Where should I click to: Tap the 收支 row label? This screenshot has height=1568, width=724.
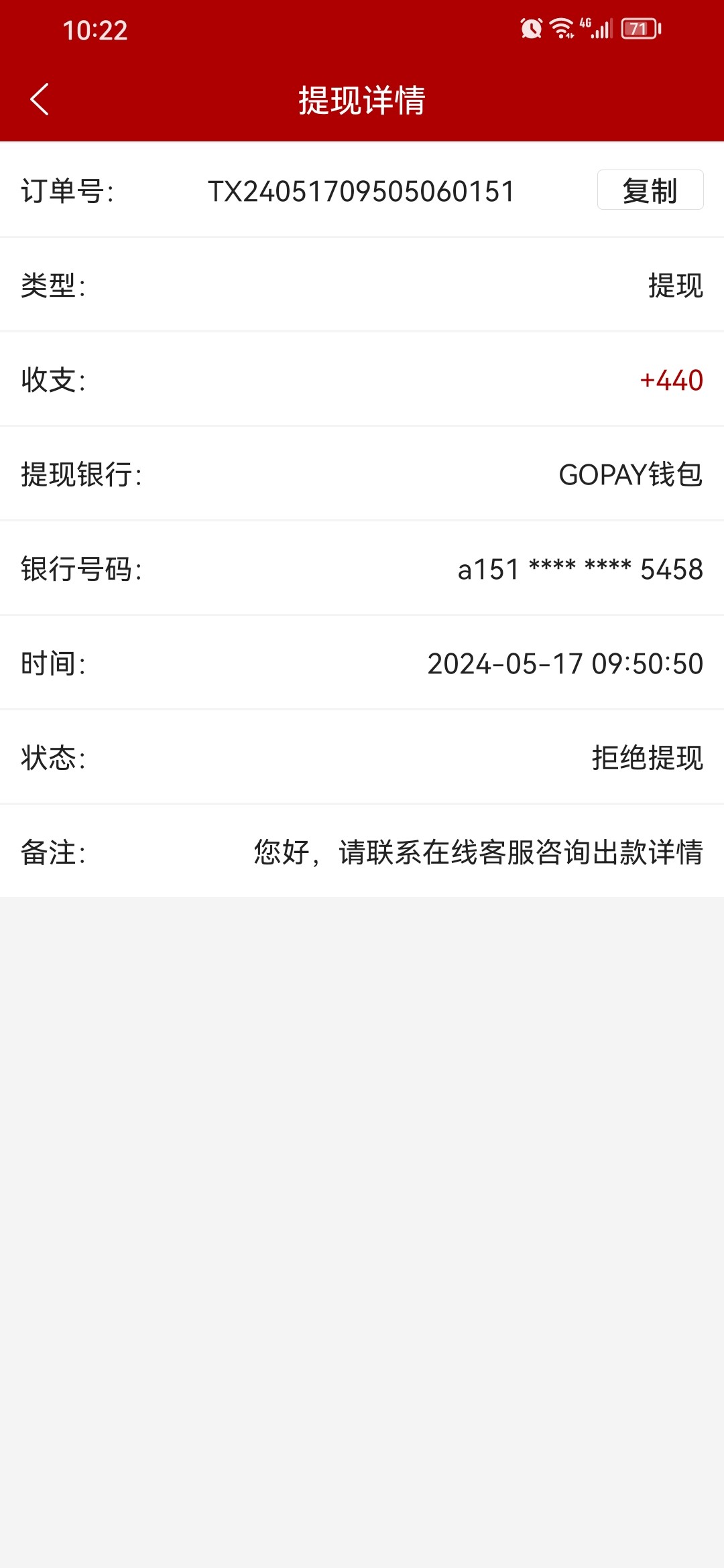coord(52,380)
